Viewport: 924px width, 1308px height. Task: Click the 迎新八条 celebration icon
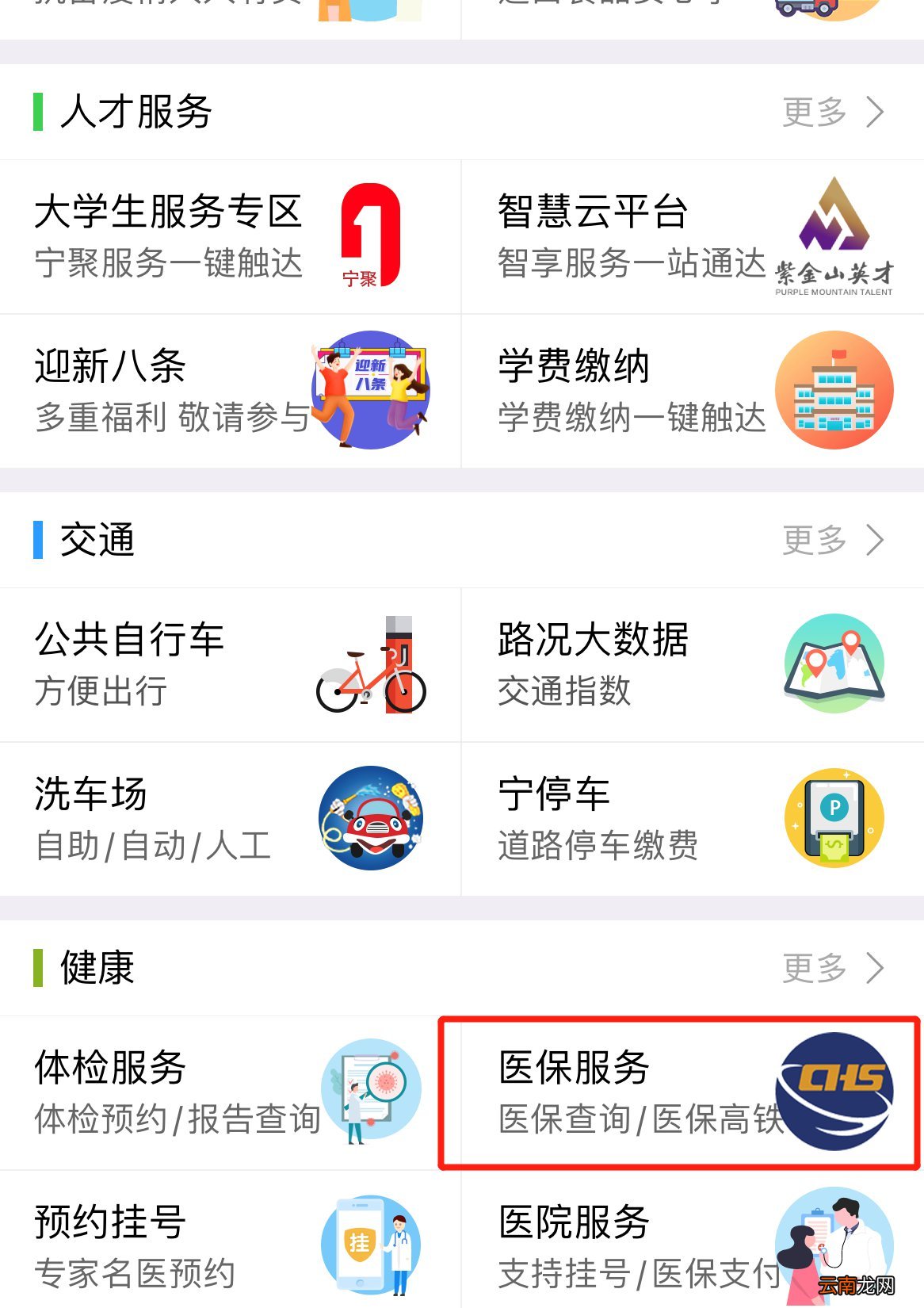371,388
